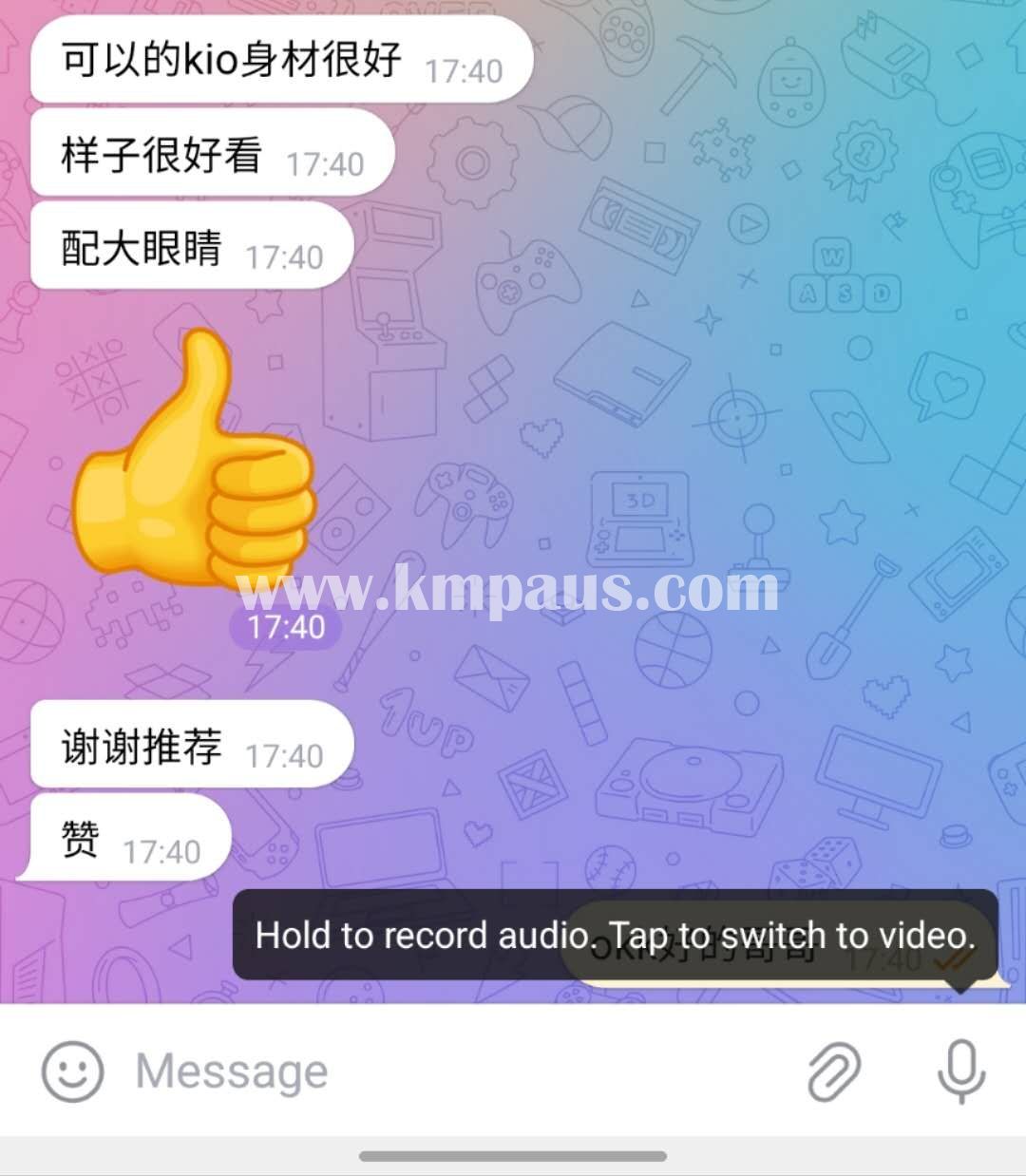Open the emoji picker
The height and width of the screenshot is (1176, 1026).
tap(72, 1071)
